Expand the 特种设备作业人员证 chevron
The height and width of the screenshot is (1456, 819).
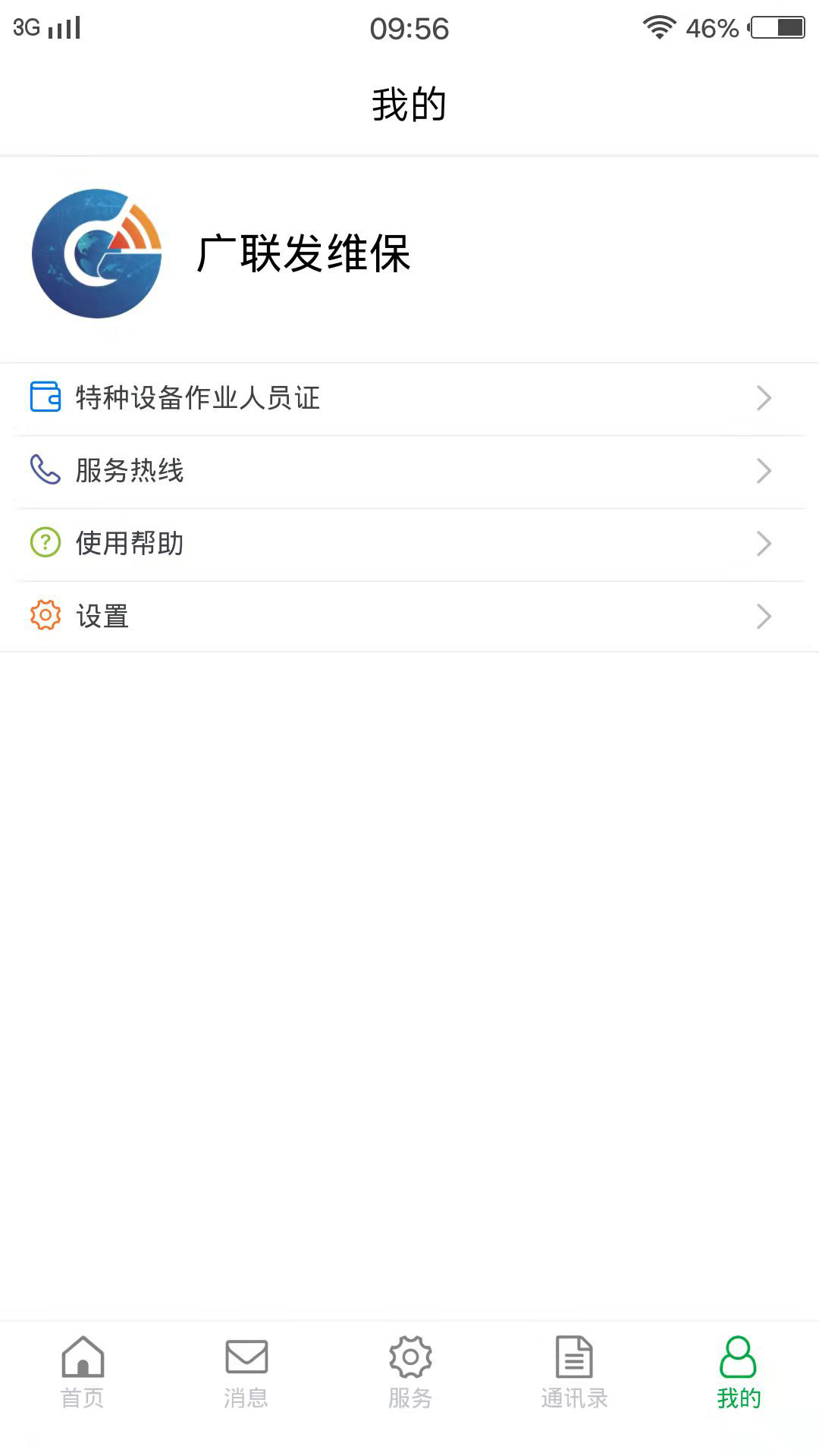click(764, 397)
